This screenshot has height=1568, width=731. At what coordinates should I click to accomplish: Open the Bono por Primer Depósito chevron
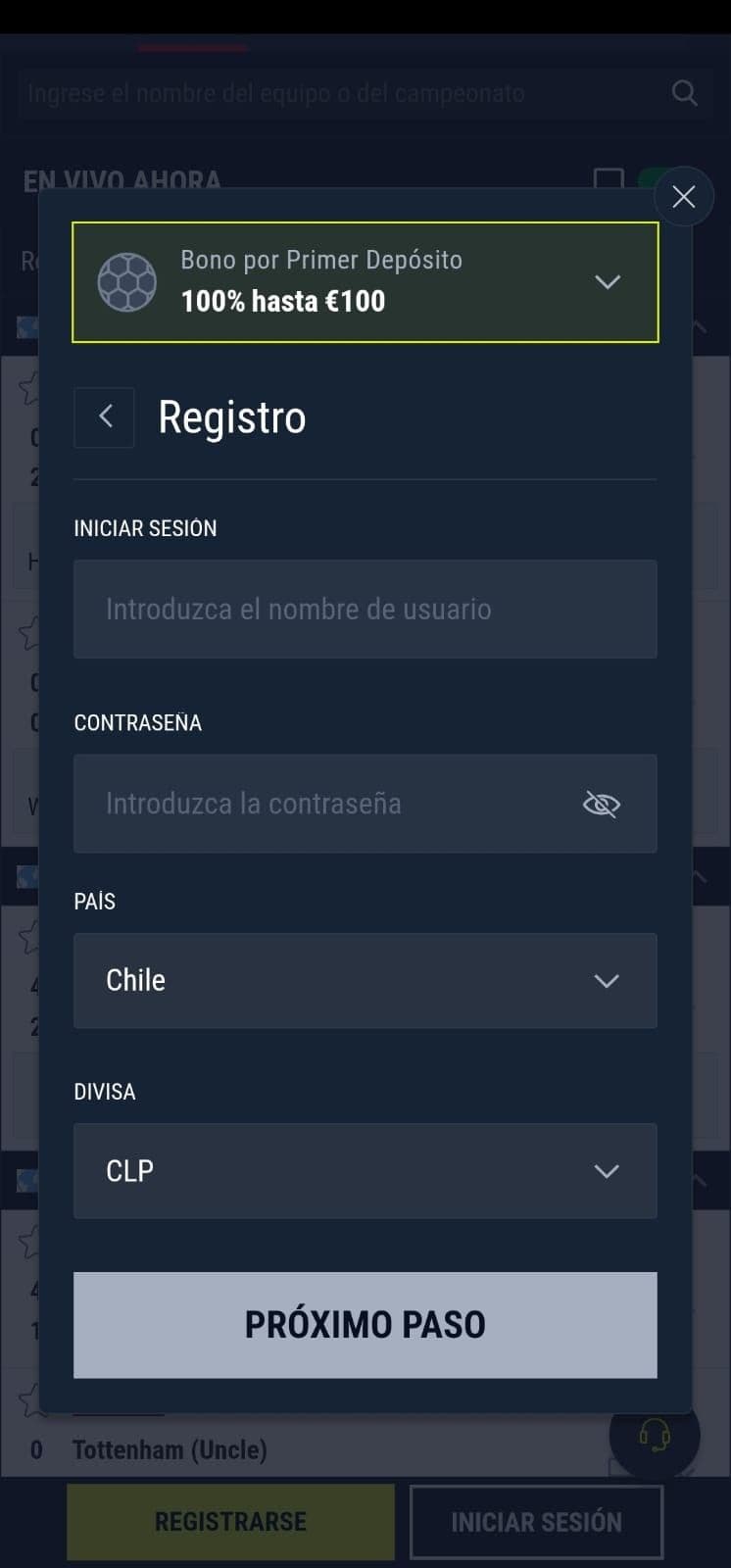pyautogui.click(x=608, y=282)
